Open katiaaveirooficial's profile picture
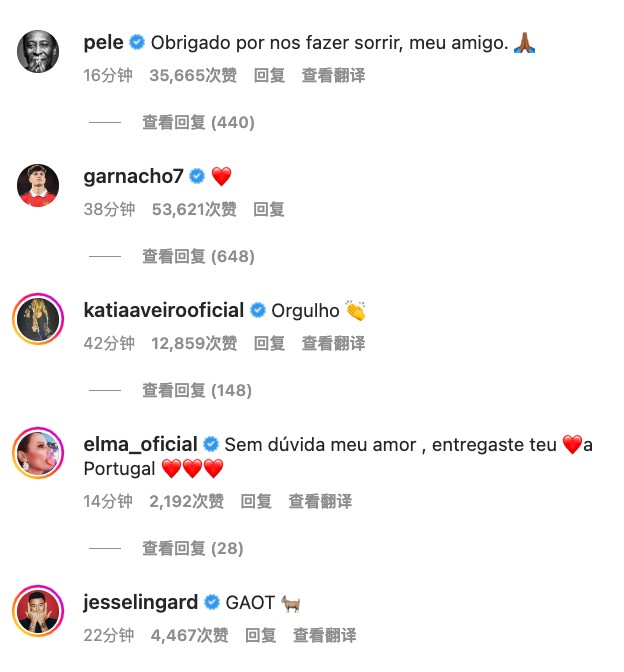624x672 pixels. coord(39,320)
